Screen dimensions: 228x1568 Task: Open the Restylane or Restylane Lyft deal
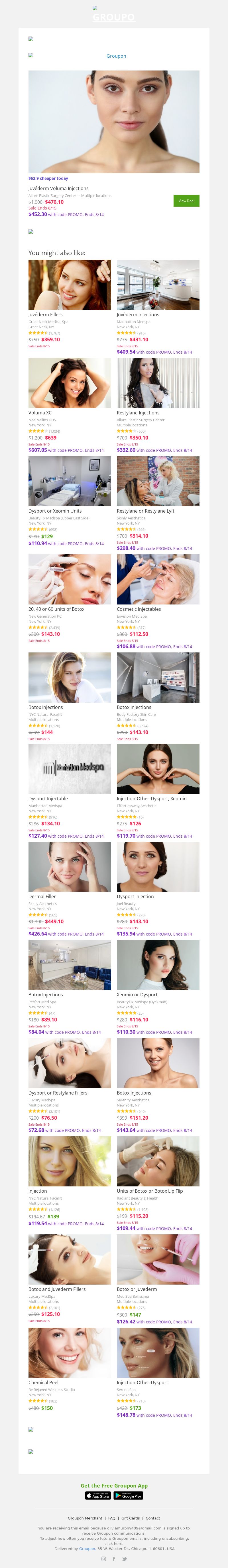[x=158, y=481]
